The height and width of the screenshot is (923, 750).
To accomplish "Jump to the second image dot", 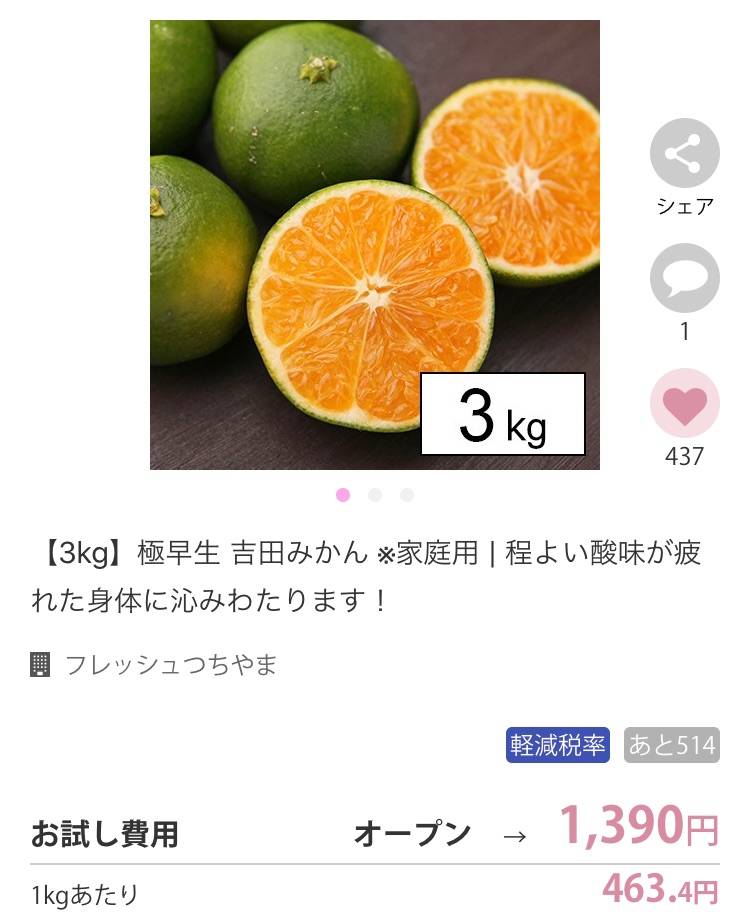I will click(375, 495).
